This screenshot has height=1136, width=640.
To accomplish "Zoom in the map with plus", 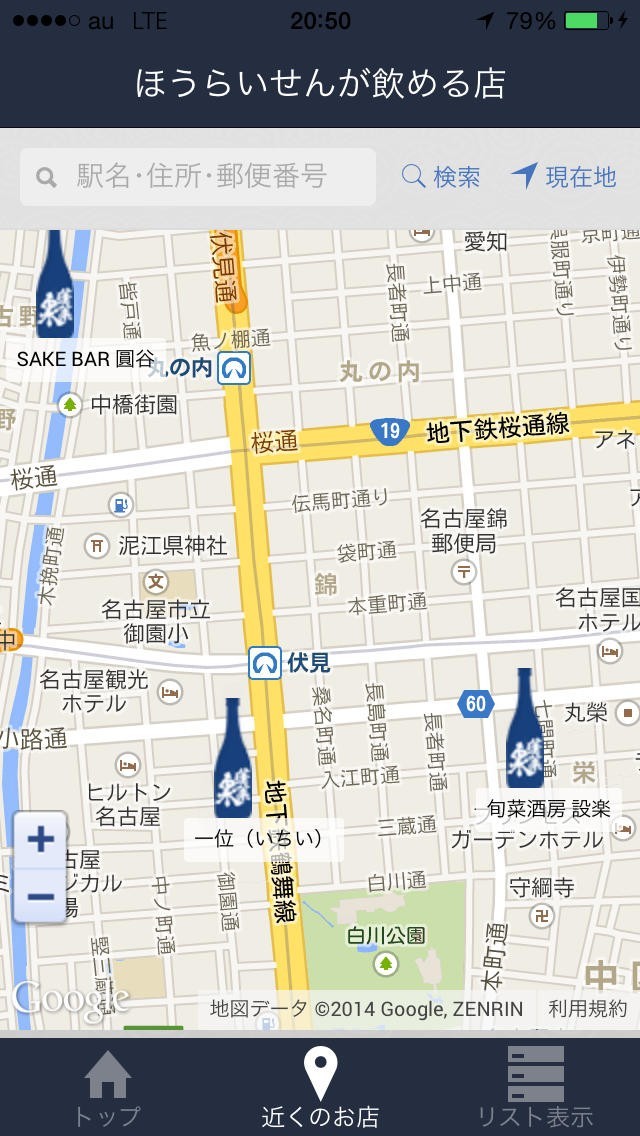I will 40,839.
